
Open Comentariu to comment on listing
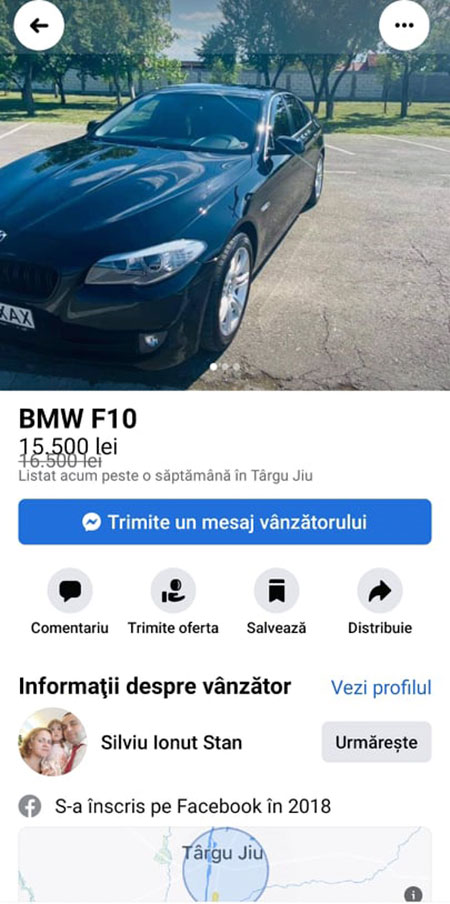pos(70,602)
